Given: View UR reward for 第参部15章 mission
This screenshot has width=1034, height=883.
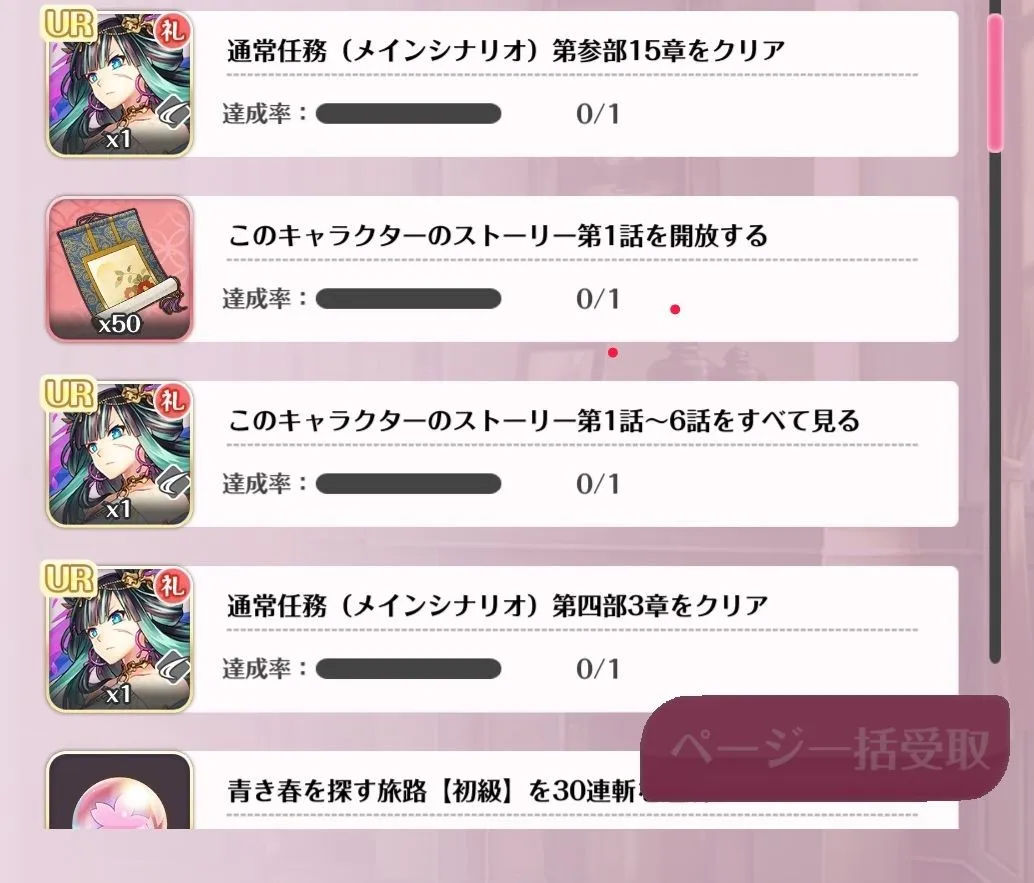Looking at the screenshot, I should click(119, 82).
